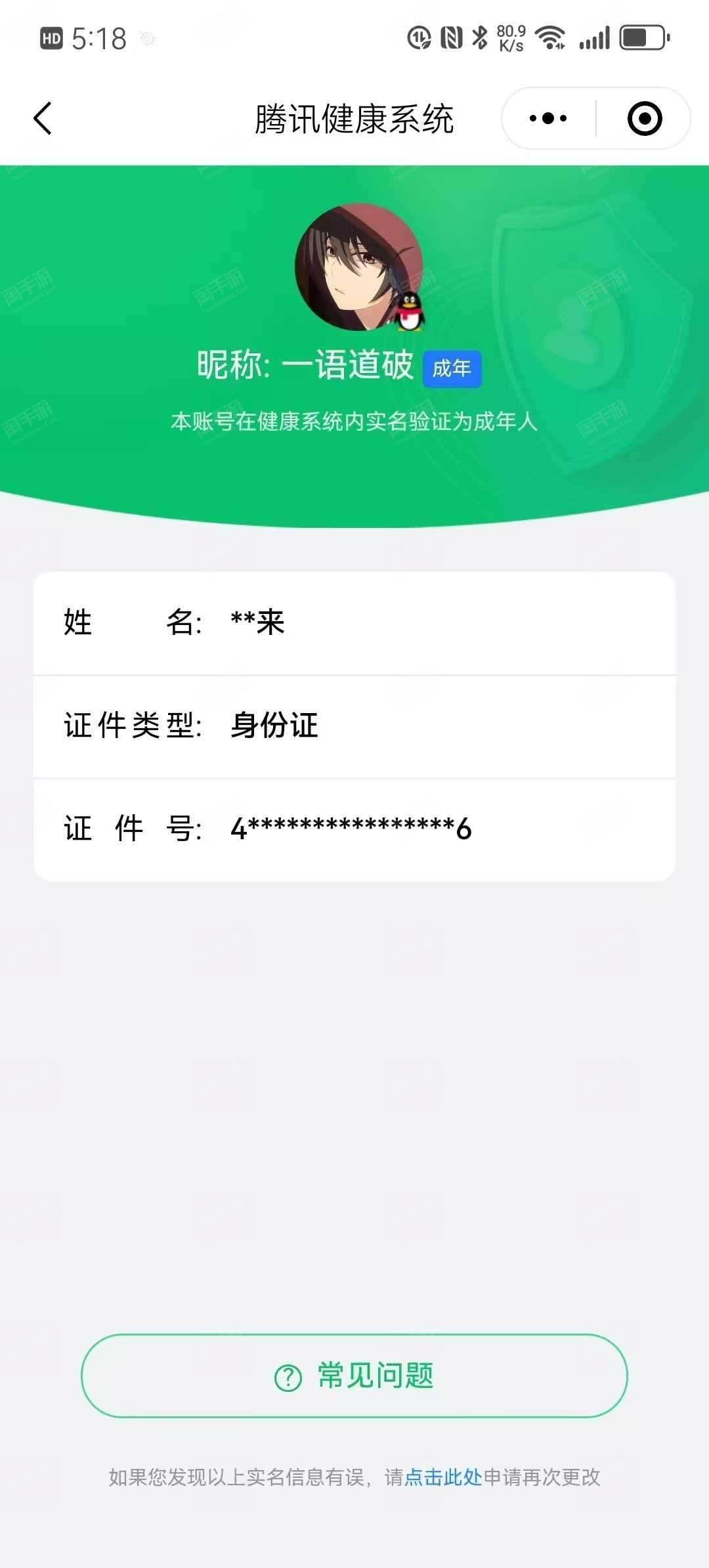The width and height of the screenshot is (709, 1568).
Task: Open the 常见问题 FAQ button
Action: 354,1376
